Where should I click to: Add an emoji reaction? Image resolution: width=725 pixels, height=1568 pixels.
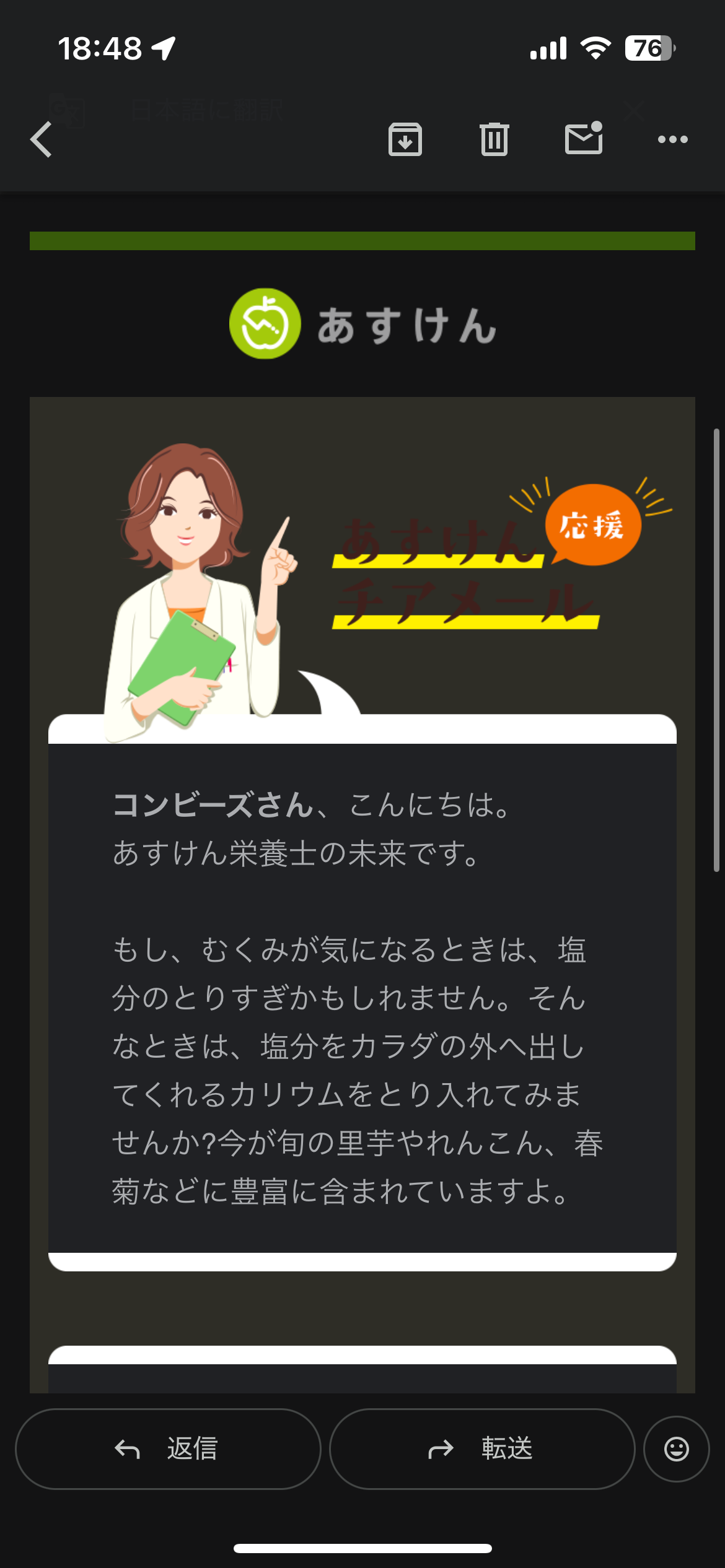coord(676,1448)
